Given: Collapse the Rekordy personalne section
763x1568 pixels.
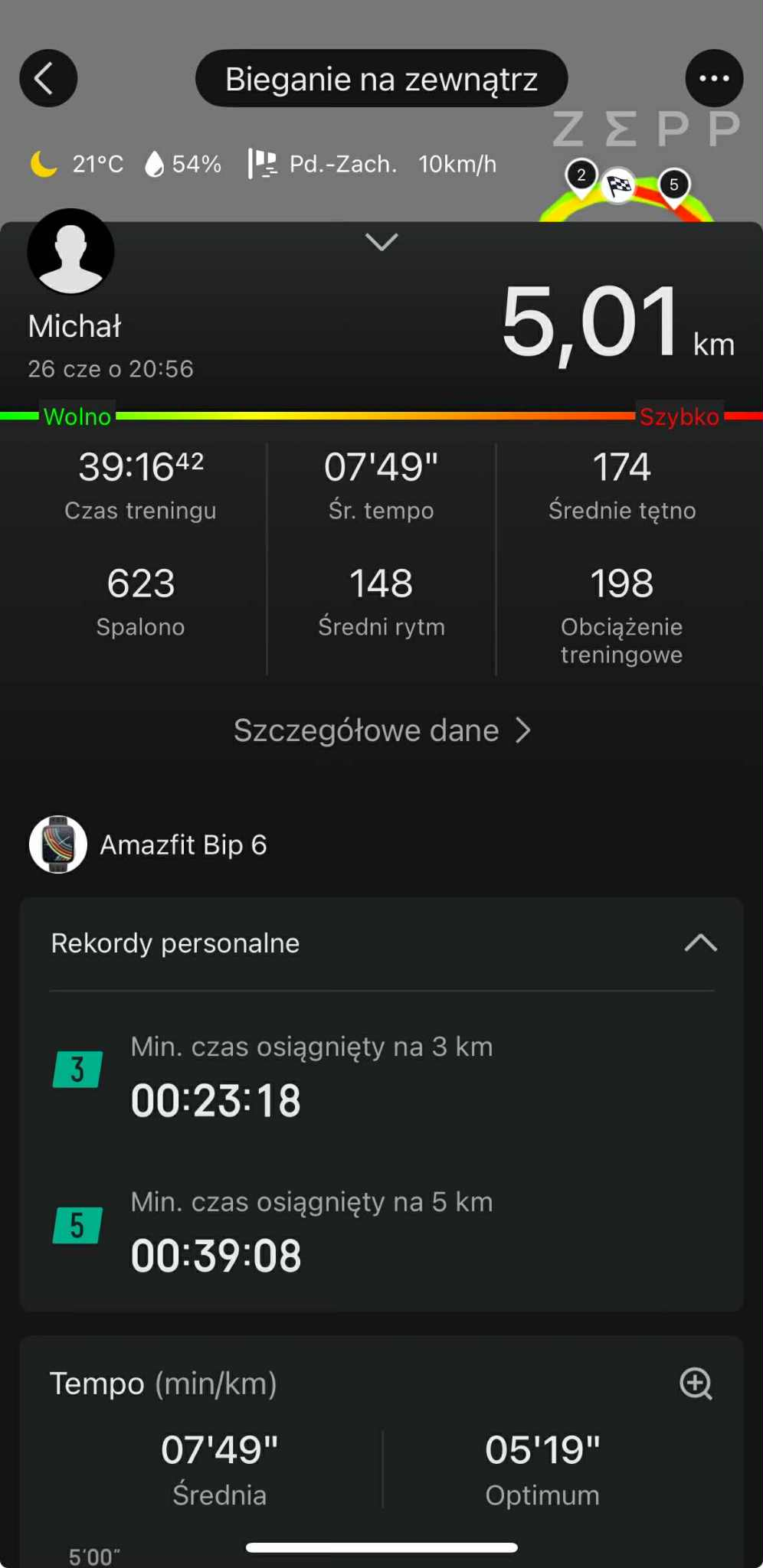Looking at the screenshot, I should tap(700, 943).
